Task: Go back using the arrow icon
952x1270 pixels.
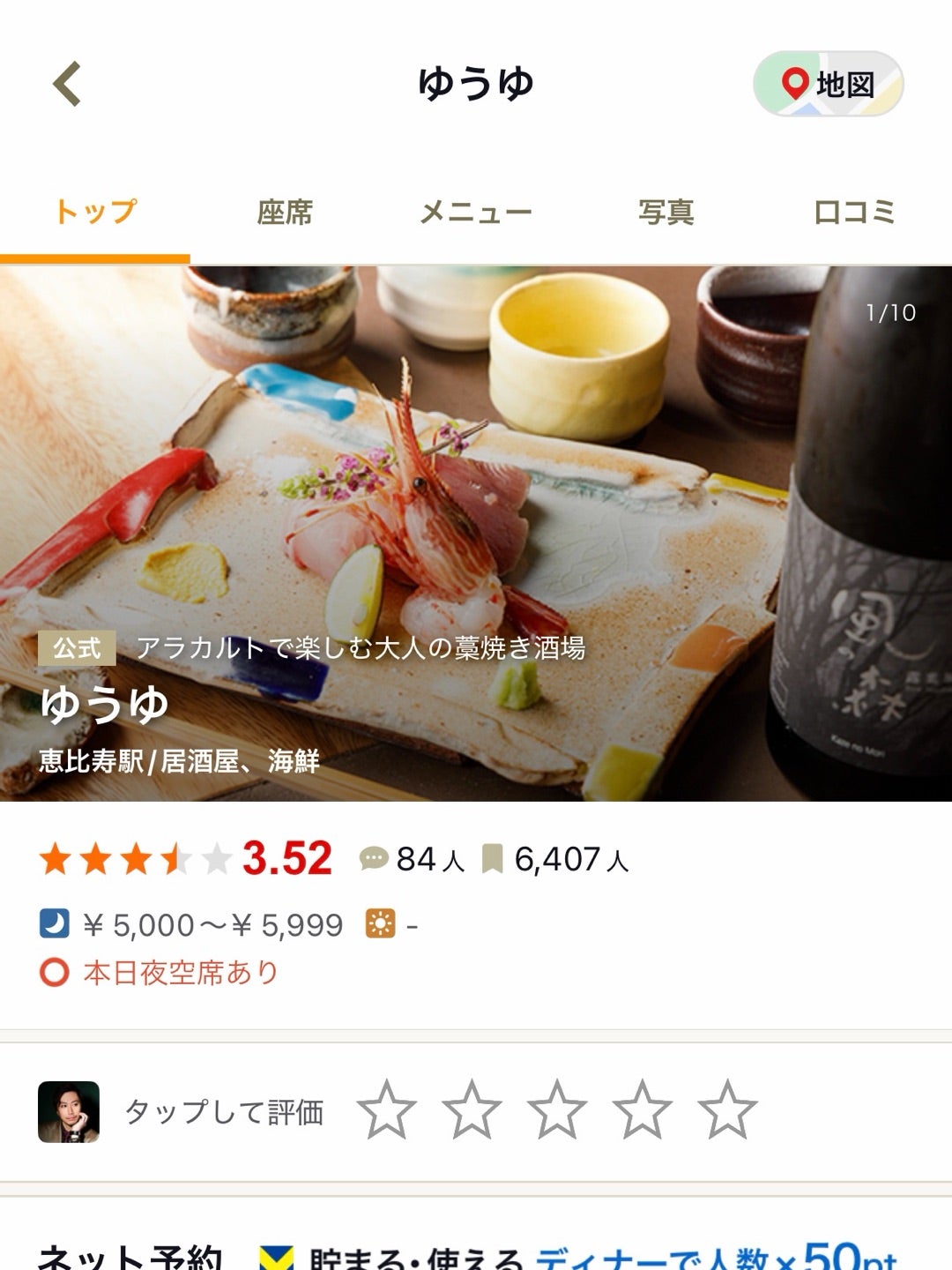Action: (67, 84)
